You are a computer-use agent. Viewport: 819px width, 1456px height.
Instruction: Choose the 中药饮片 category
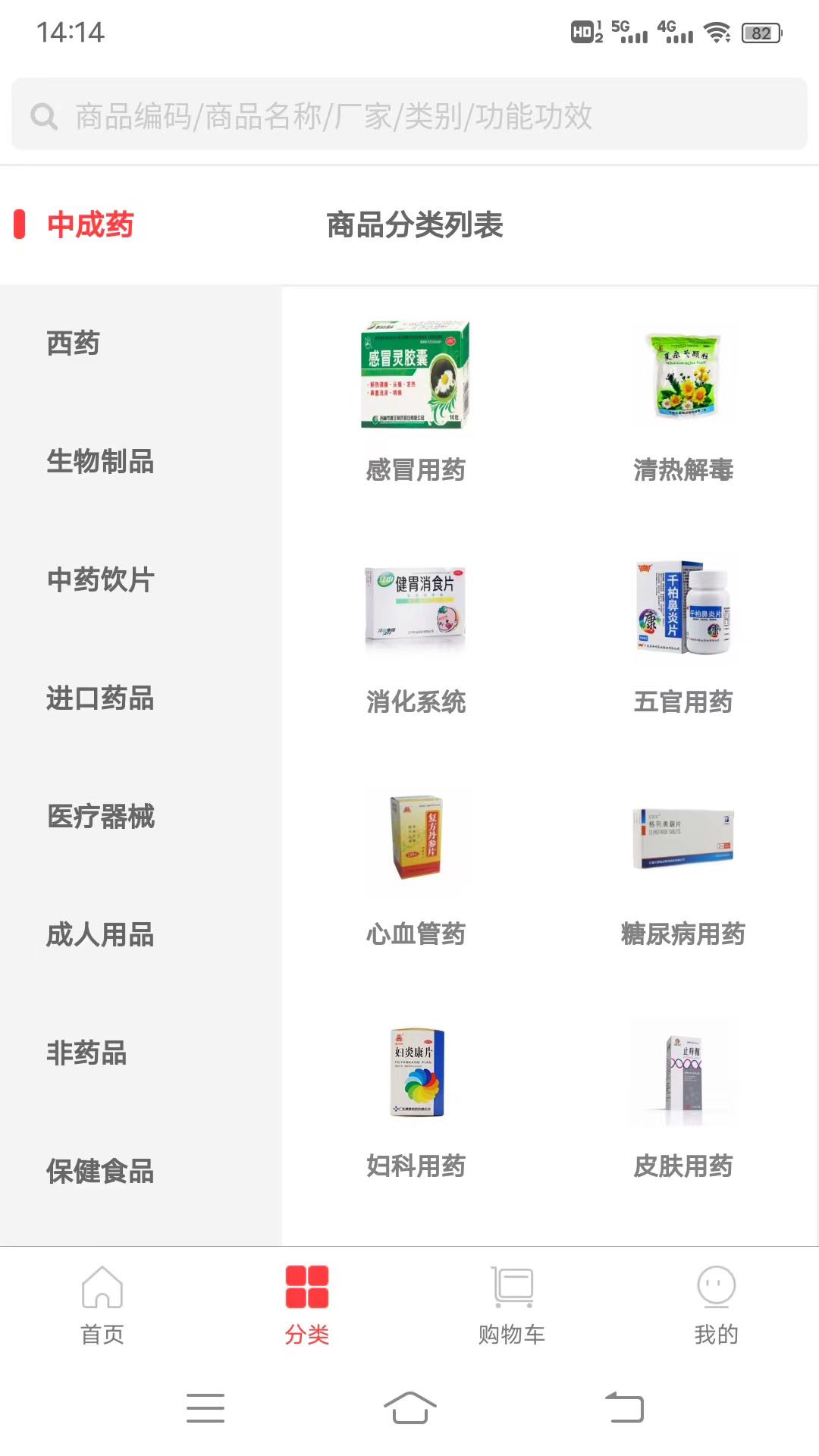(x=100, y=580)
